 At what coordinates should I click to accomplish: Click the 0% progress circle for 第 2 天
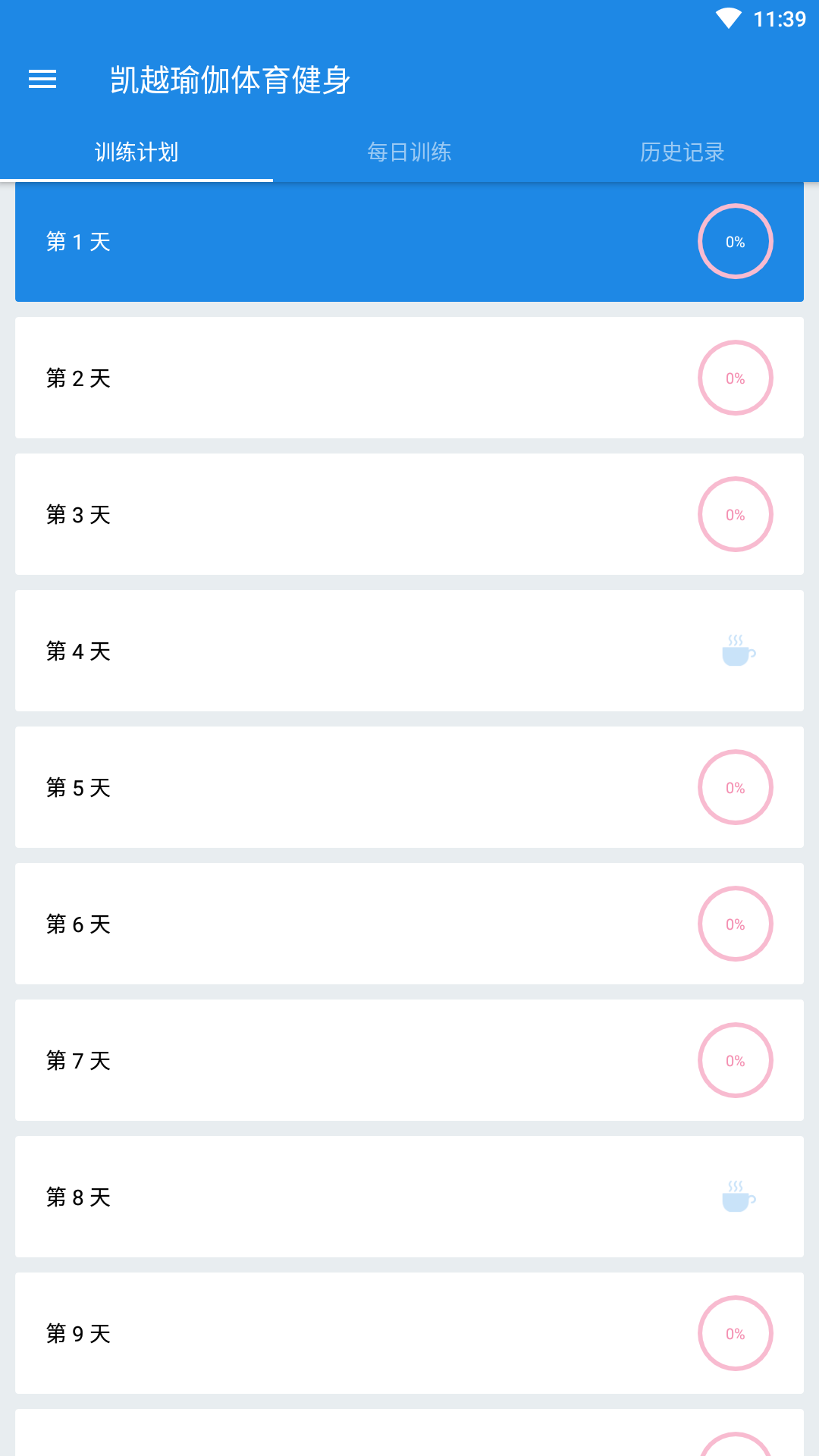pyautogui.click(x=736, y=378)
